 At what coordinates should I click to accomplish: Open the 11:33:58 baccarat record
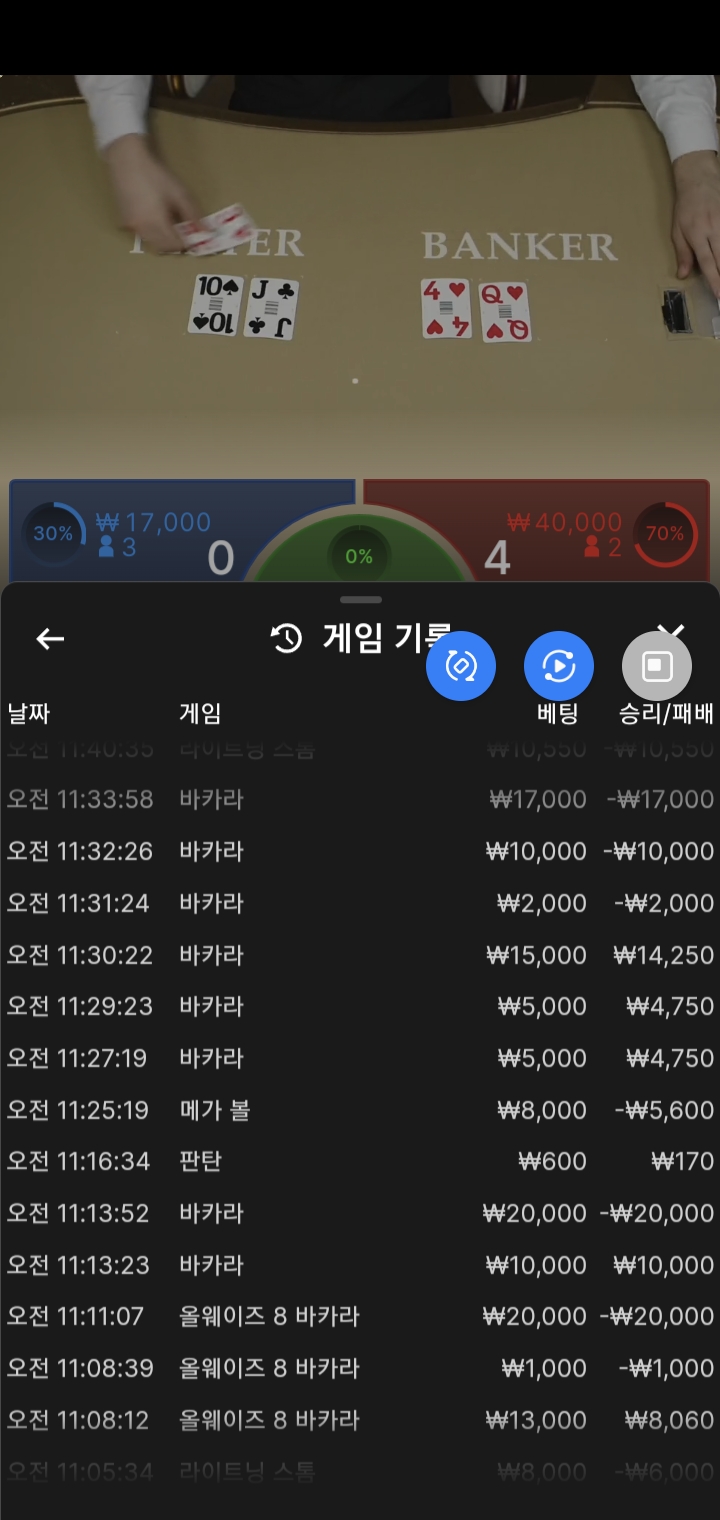[360, 799]
